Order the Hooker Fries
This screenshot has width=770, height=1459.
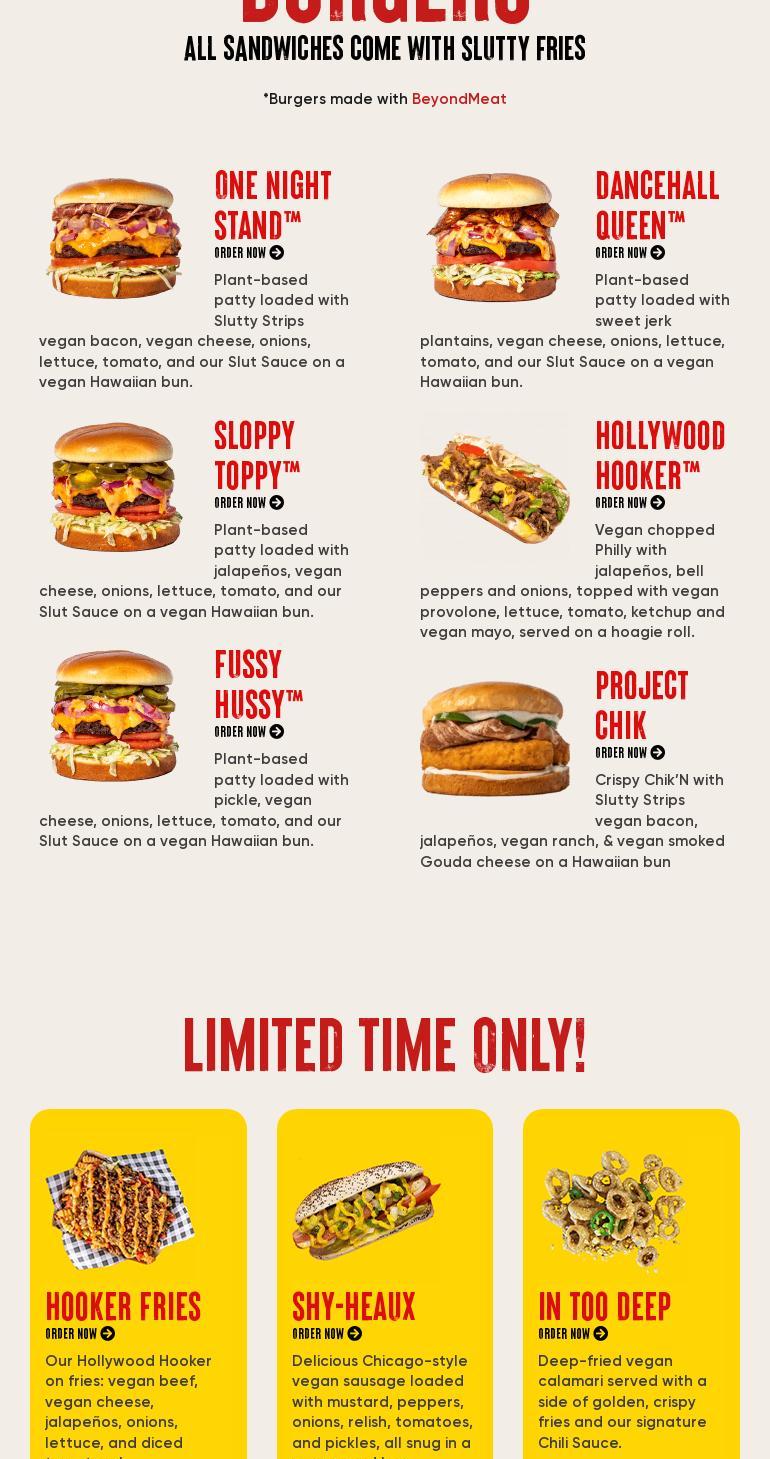[x=80, y=1334]
